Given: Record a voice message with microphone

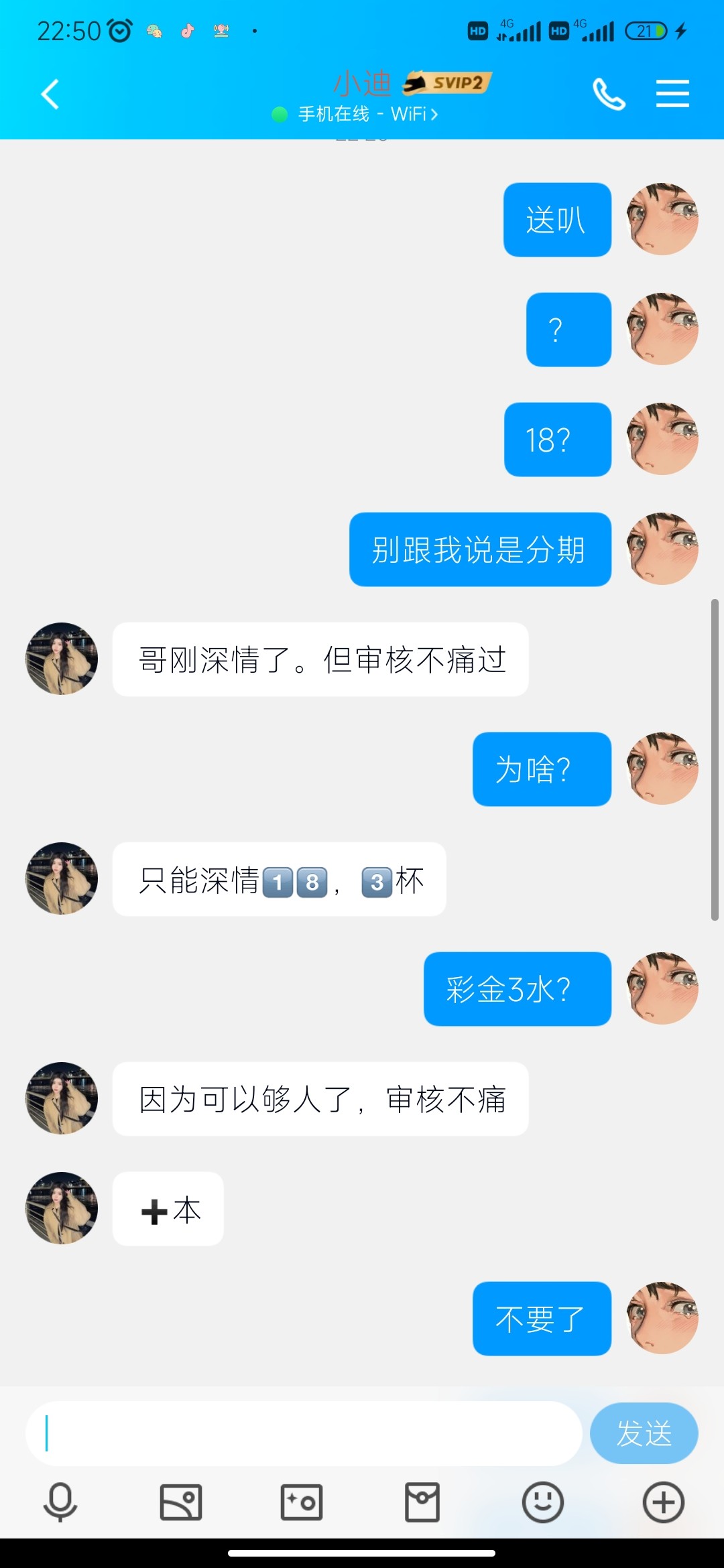Looking at the screenshot, I should tap(60, 1502).
